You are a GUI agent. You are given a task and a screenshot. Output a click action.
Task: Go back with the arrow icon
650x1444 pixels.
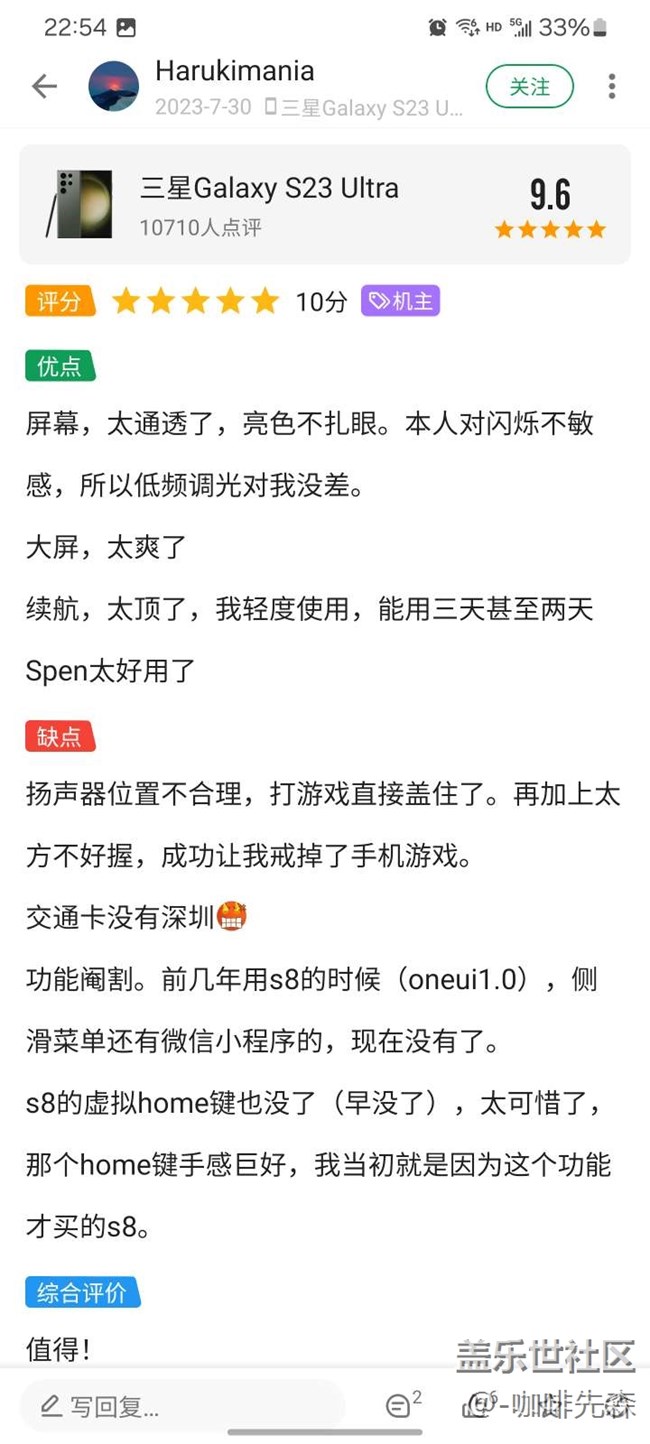44,87
